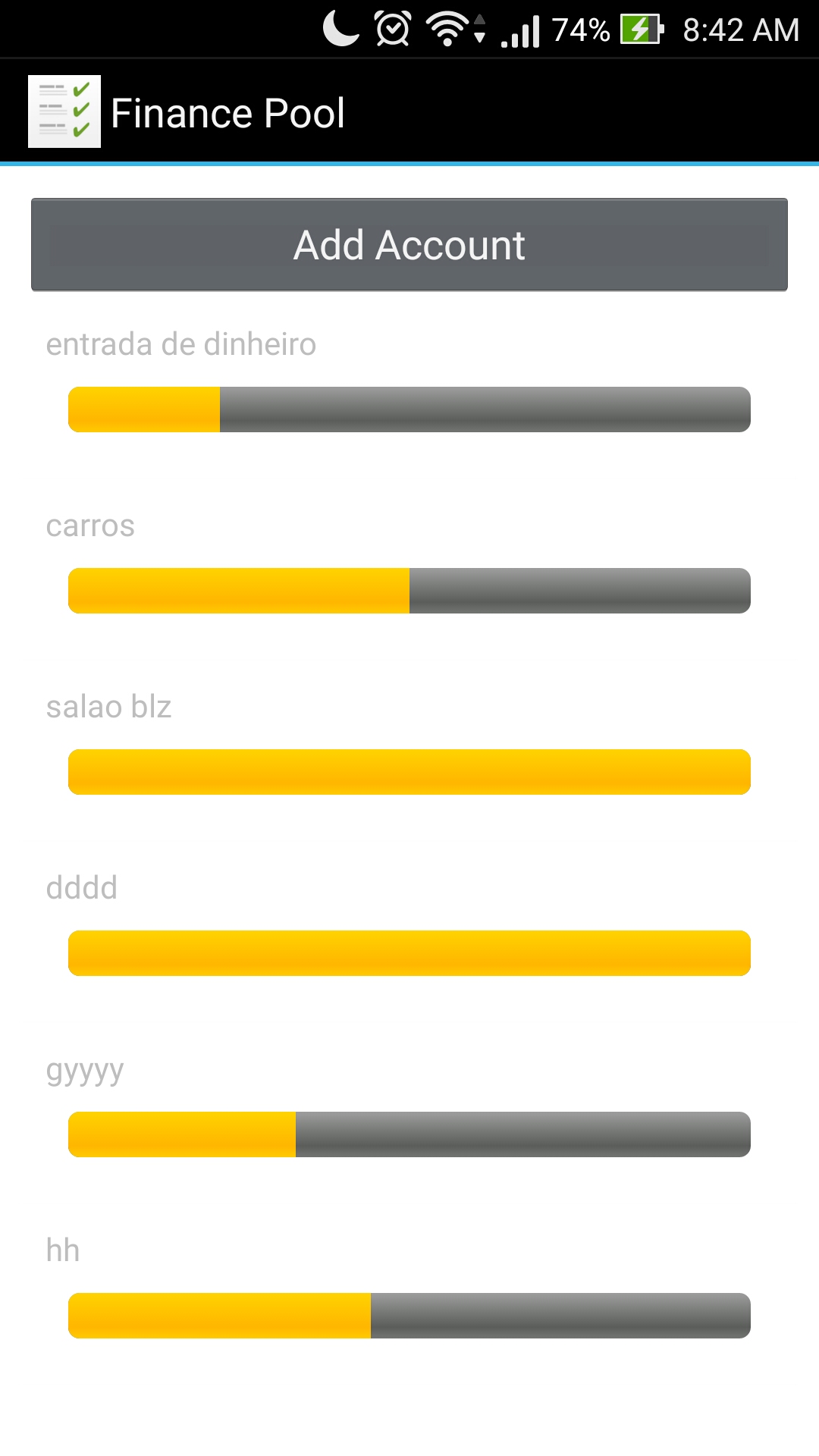Click the battery charging icon
Image resolution: width=819 pixels, height=1456 pixels.
pyautogui.click(x=641, y=29)
